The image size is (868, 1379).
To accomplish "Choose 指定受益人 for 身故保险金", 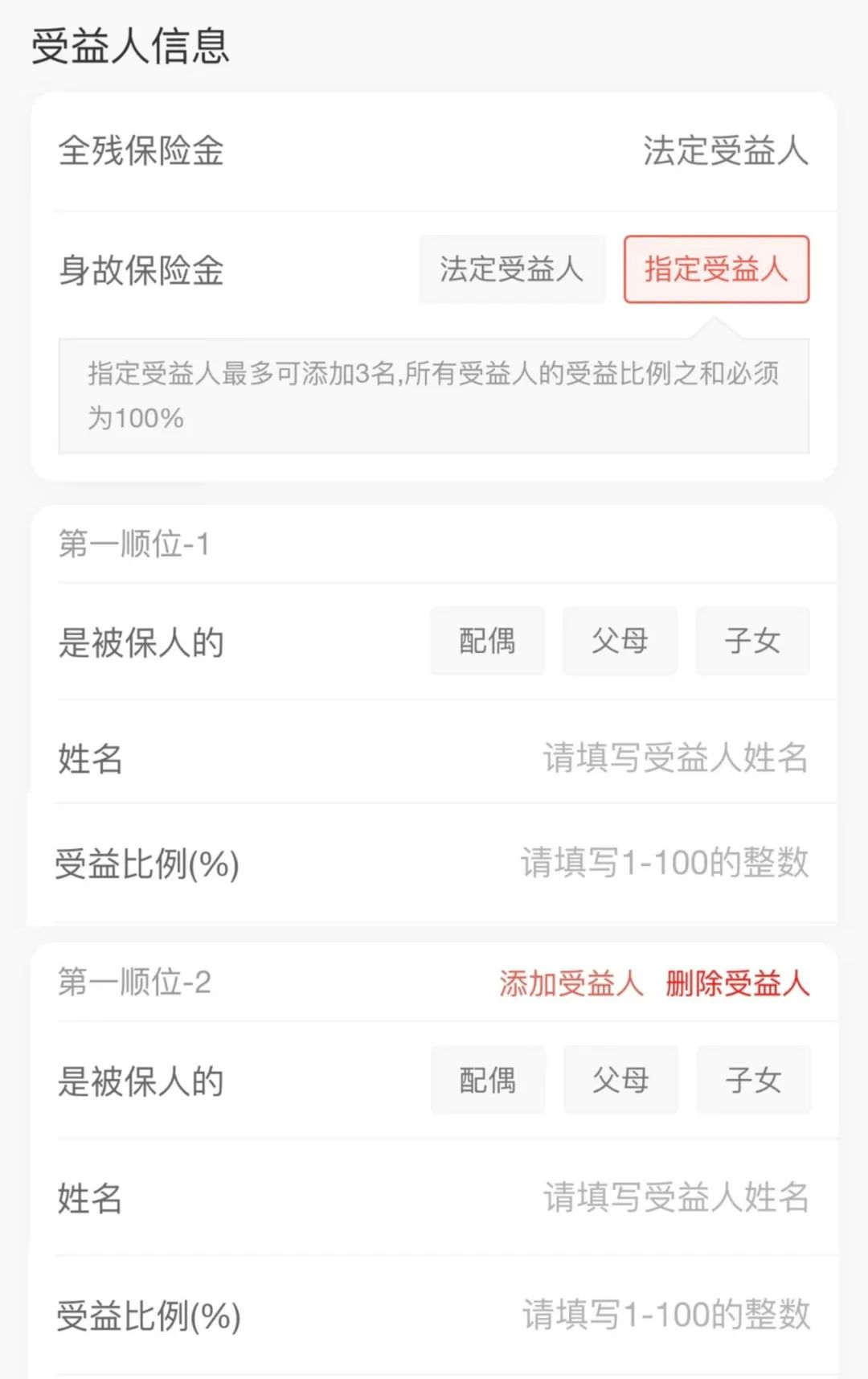I will click(x=716, y=269).
